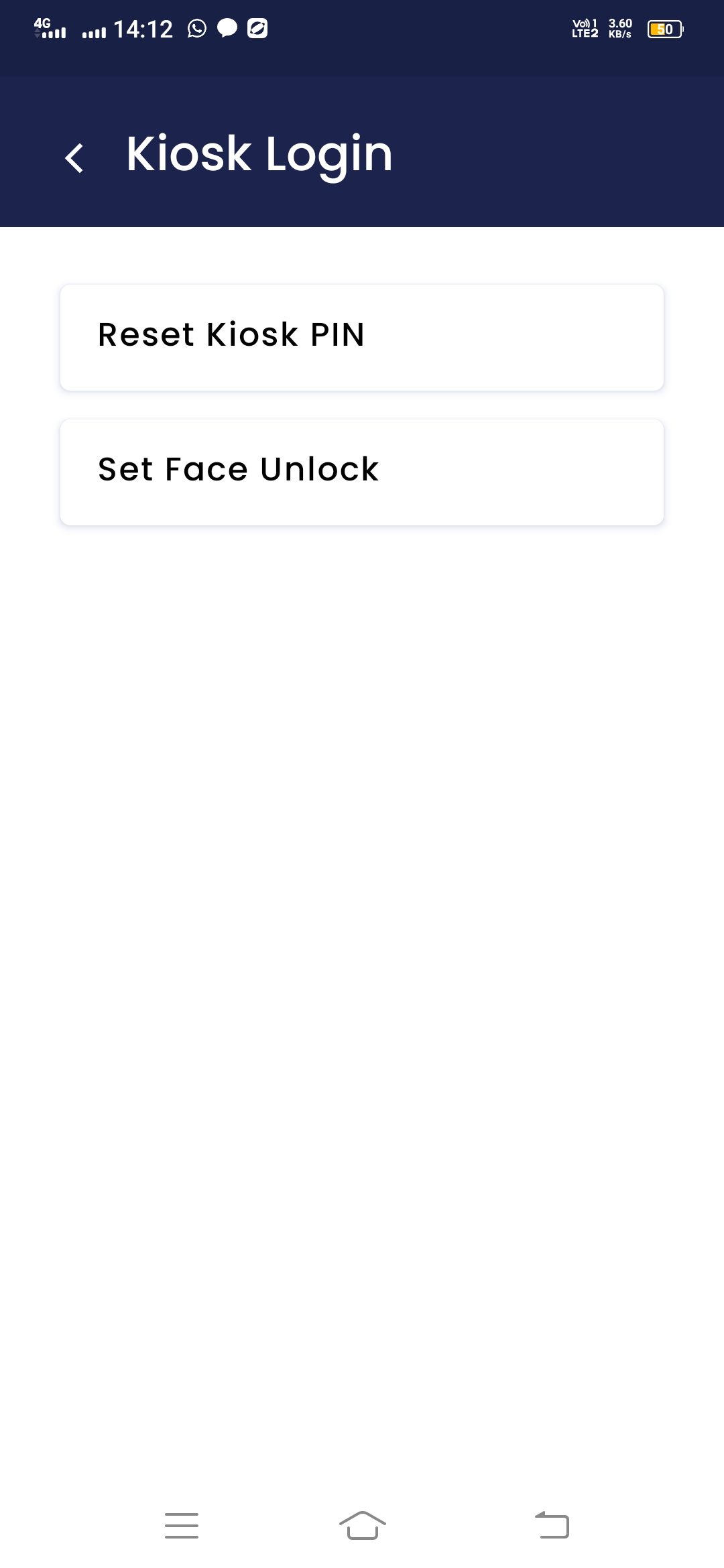This screenshot has height=1568, width=724.
Task: Open the WhatsApp notification icon
Action: point(198,28)
